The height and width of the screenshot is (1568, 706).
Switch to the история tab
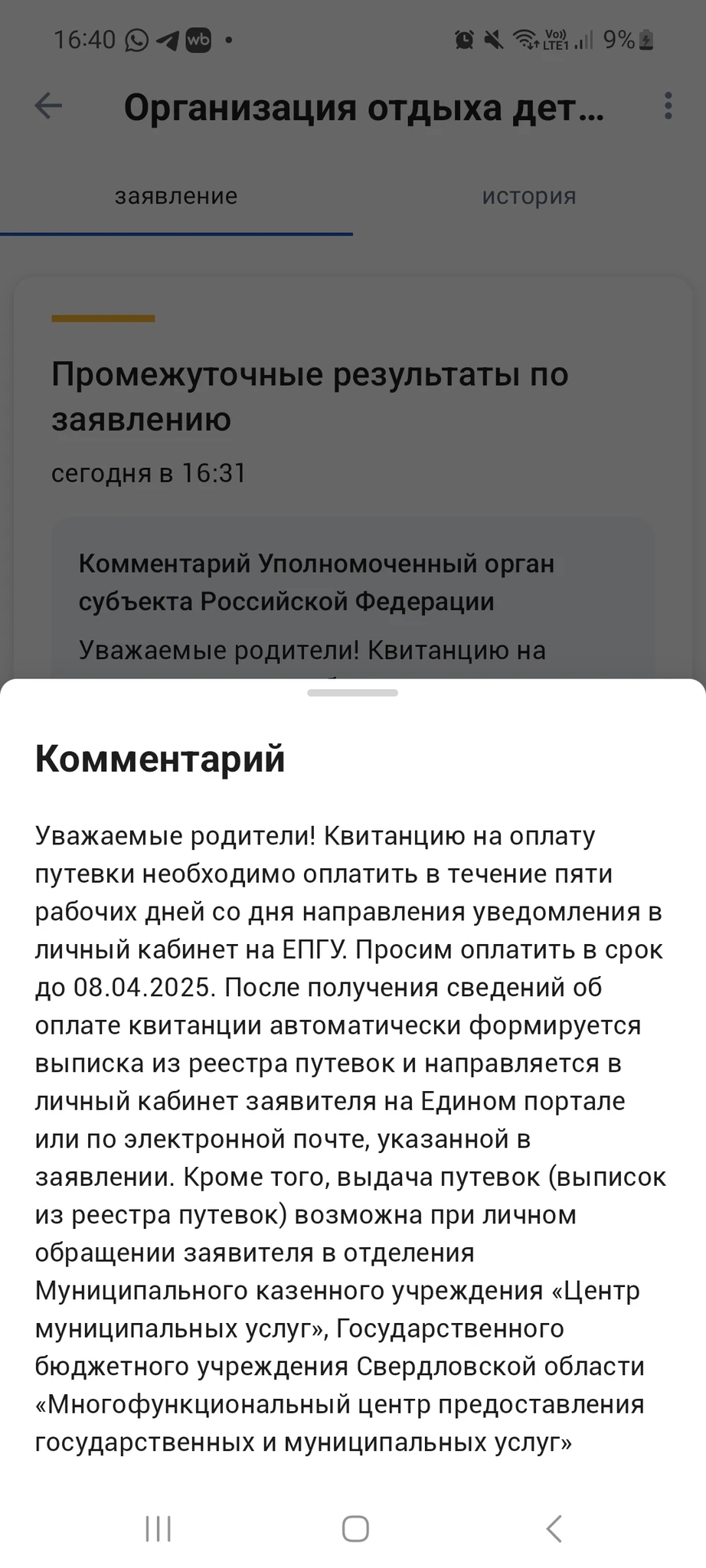(529, 197)
